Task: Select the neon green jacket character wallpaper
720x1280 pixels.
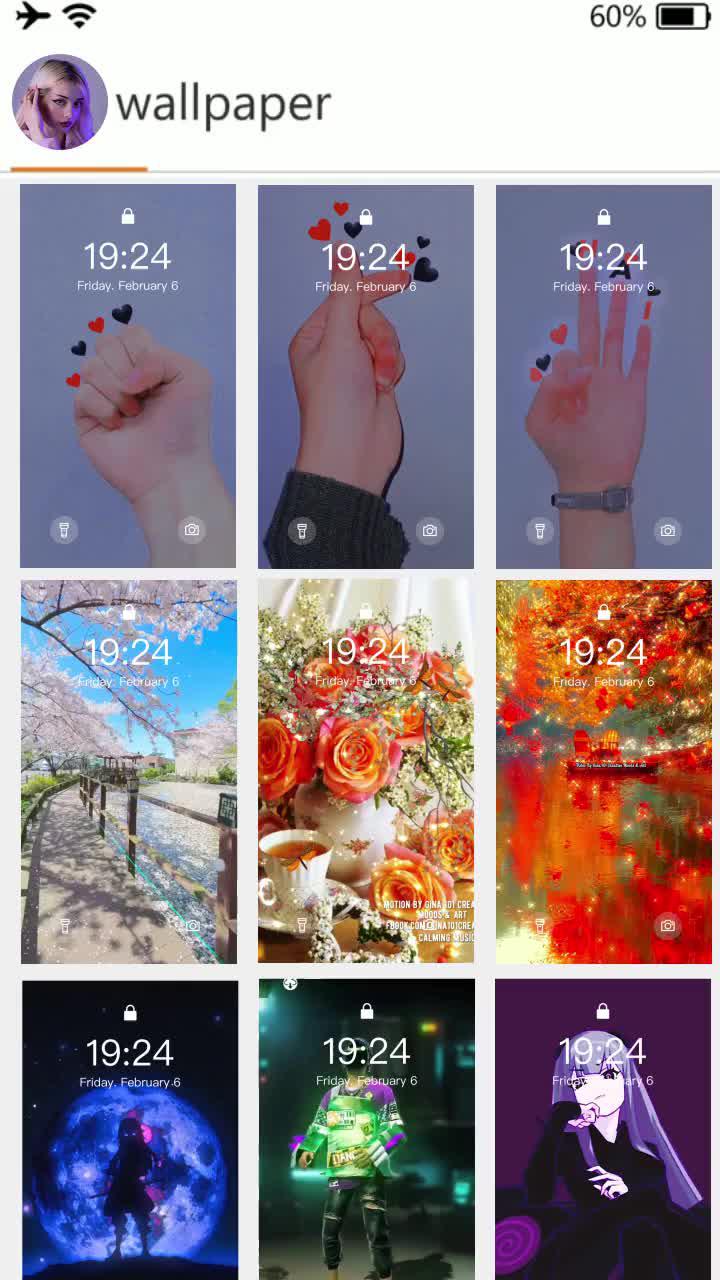Action: pyautogui.click(x=367, y=1130)
